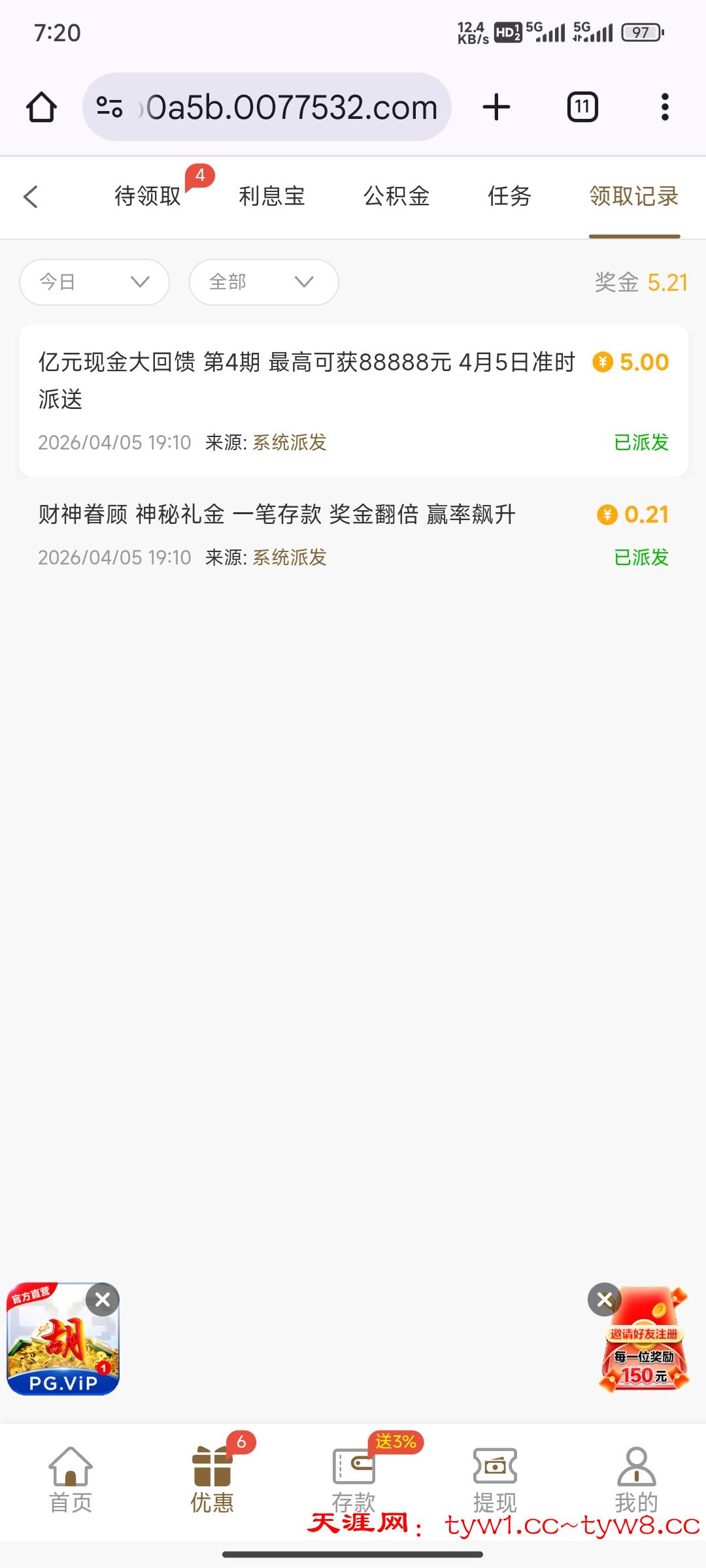Open 优惠 in bottom navigation
Image resolution: width=706 pixels, height=1568 pixels.
(x=212, y=1481)
